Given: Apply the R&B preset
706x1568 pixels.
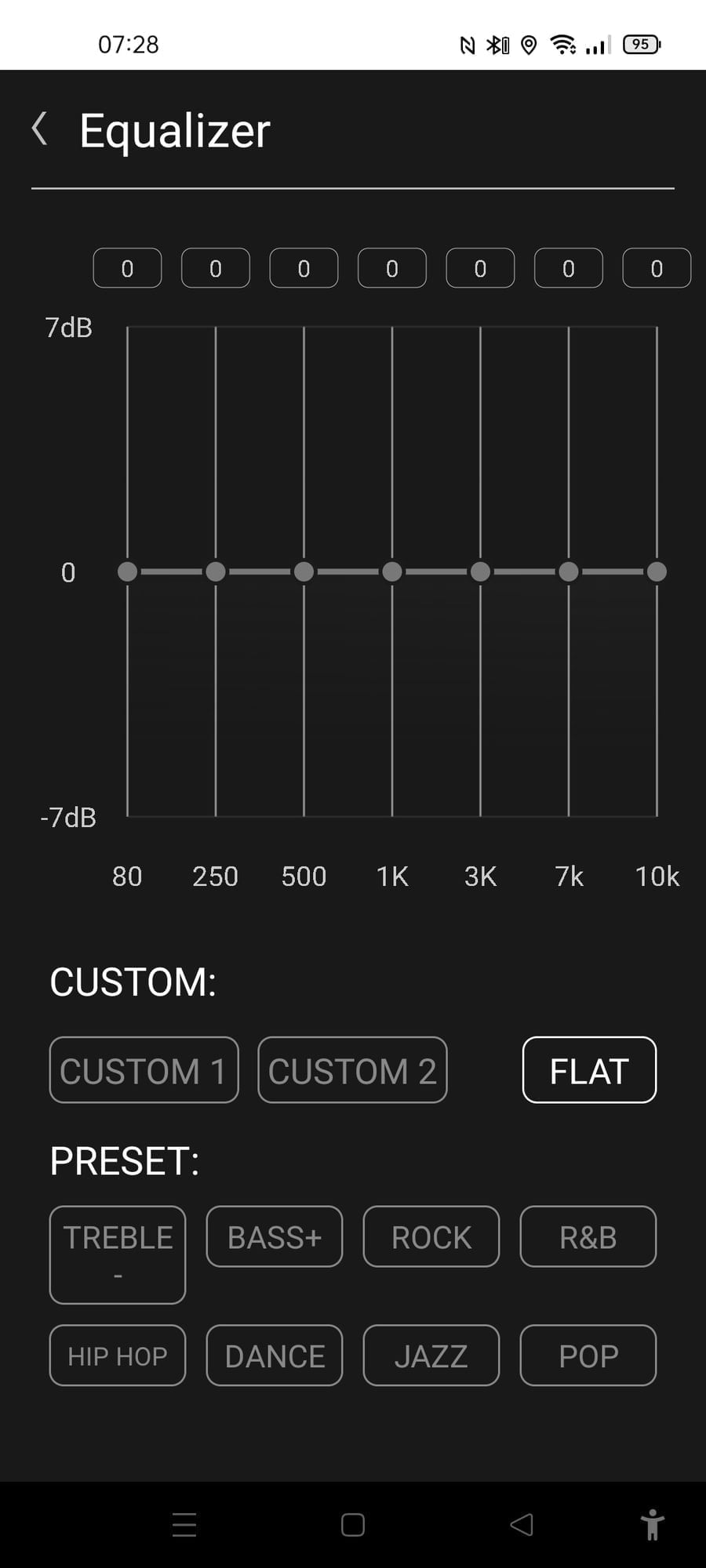Looking at the screenshot, I should [x=588, y=1236].
